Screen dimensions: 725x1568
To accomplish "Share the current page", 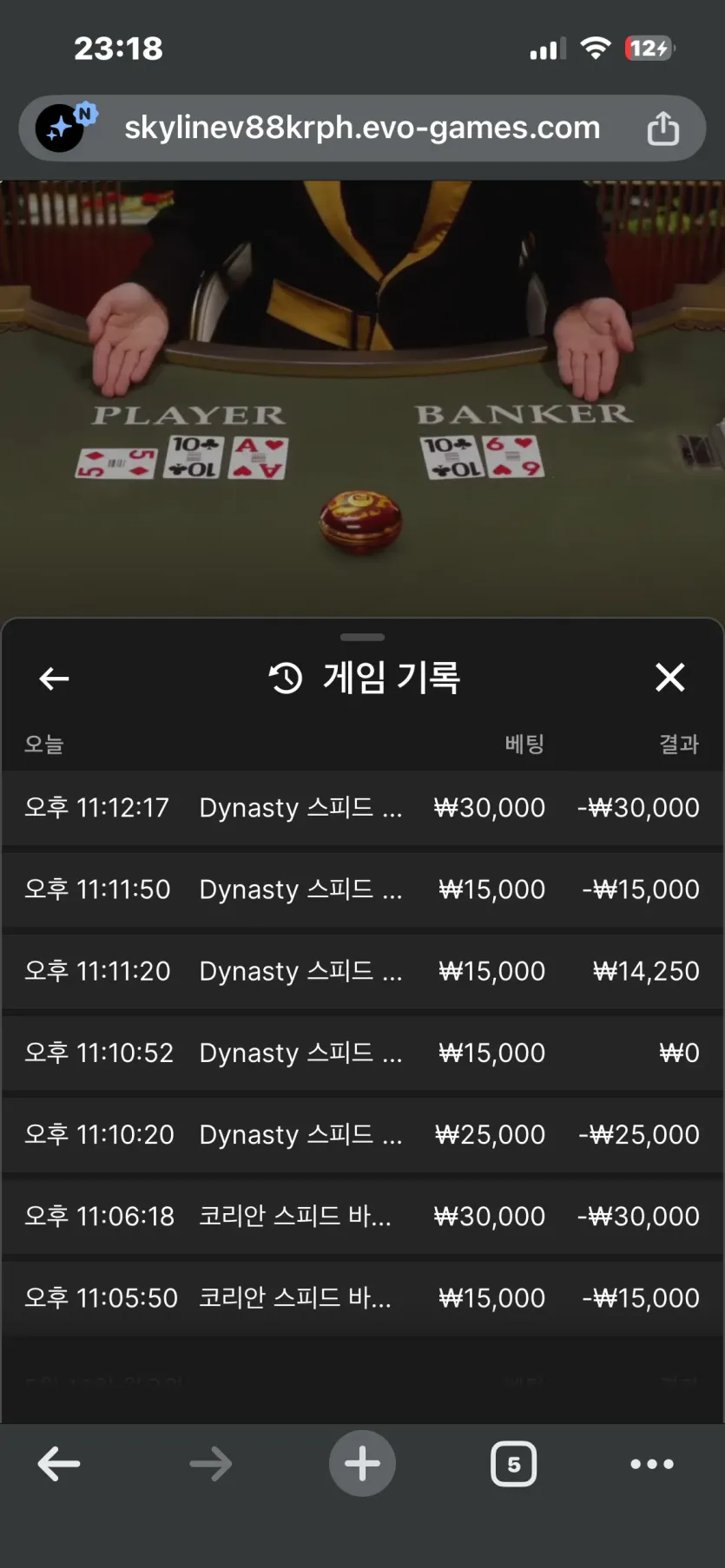I will click(663, 128).
